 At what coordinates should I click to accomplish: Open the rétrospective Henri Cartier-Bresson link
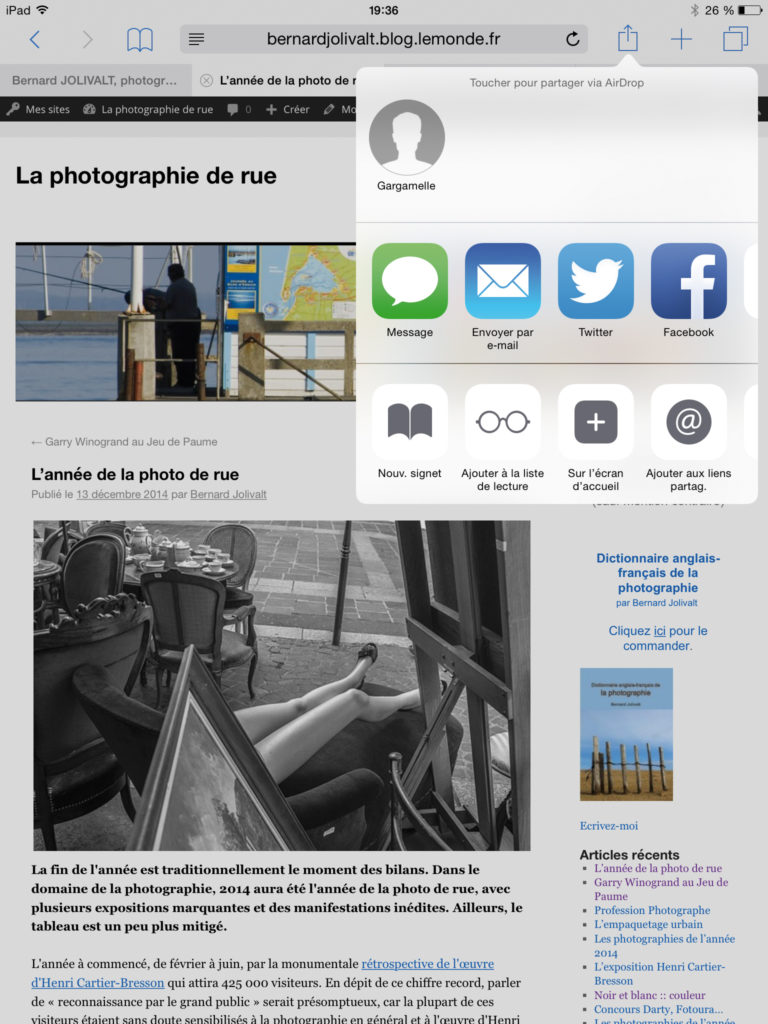click(427, 964)
